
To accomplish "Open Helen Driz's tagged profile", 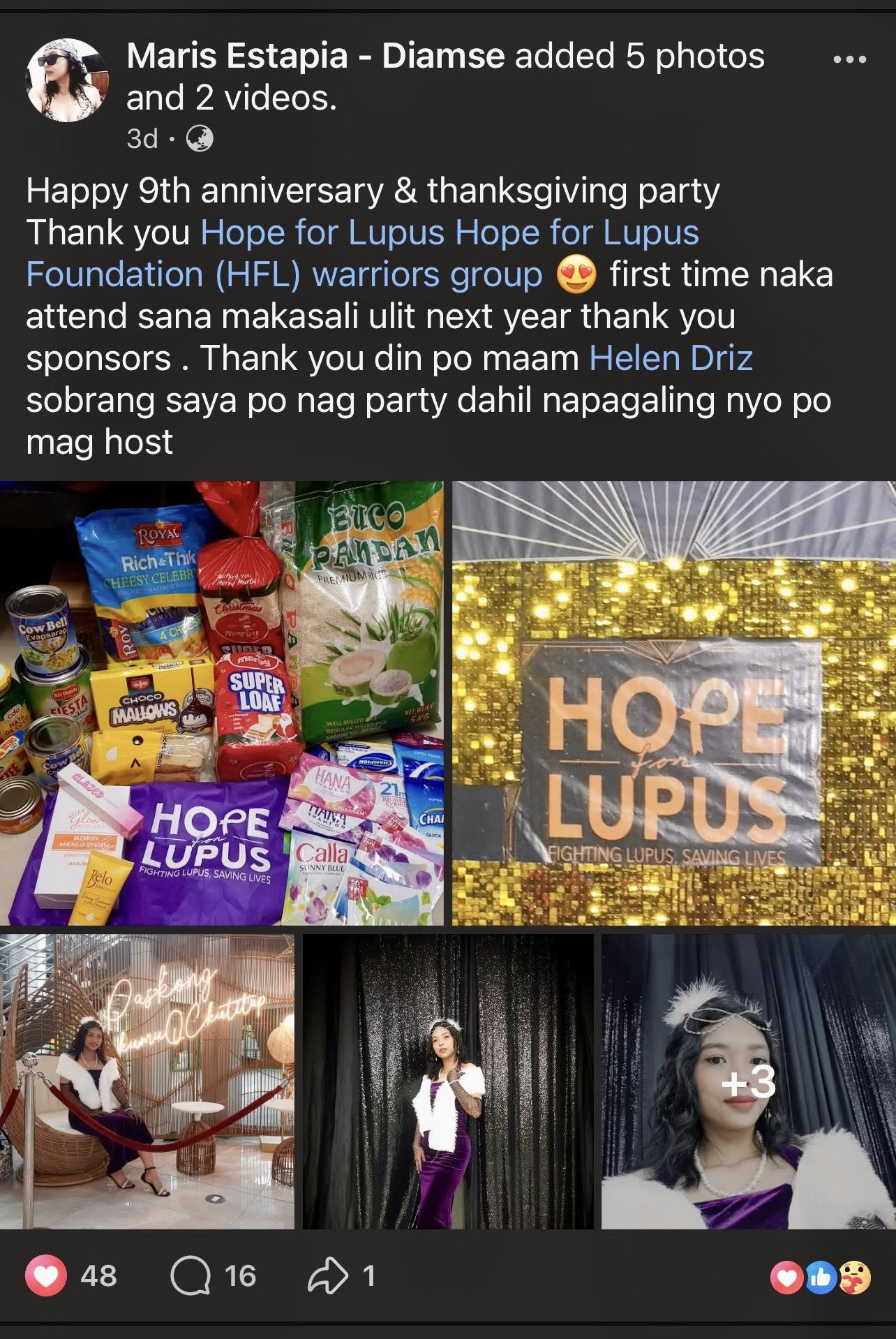I will (671, 359).
